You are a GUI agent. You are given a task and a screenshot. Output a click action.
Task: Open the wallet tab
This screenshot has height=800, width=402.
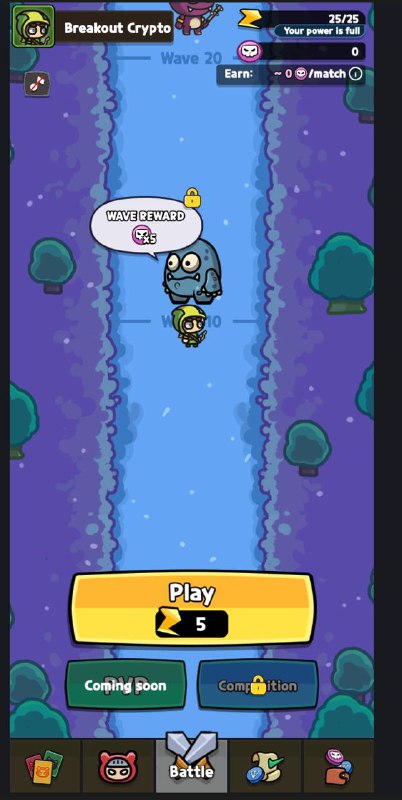point(339,766)
